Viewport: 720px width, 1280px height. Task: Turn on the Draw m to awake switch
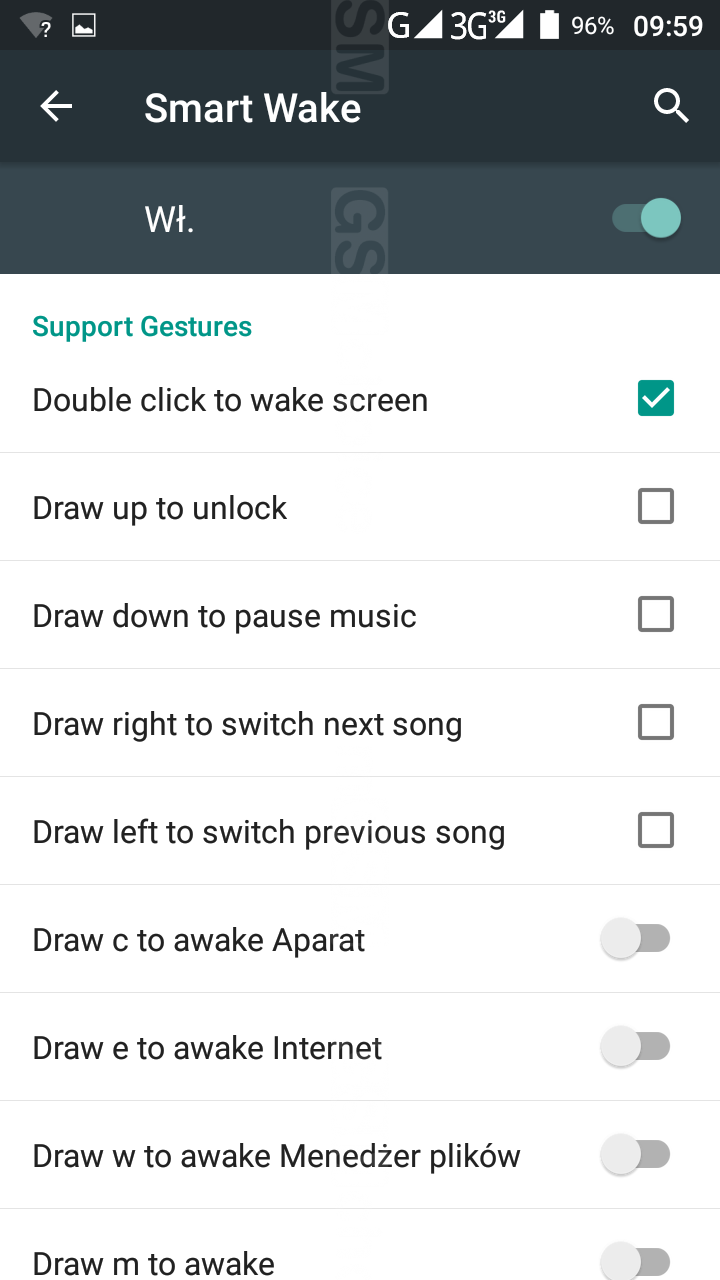click(636, 1261)
